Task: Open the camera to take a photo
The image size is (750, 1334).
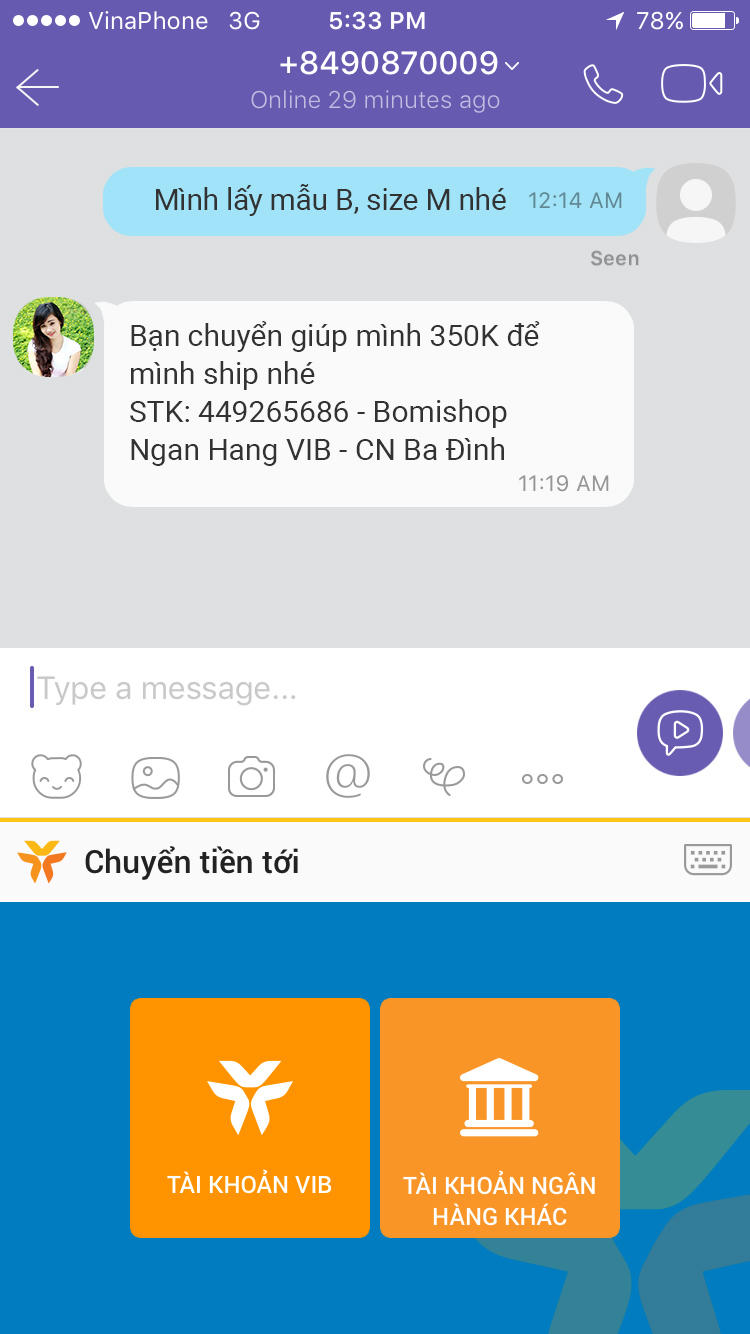Action: 251,775
